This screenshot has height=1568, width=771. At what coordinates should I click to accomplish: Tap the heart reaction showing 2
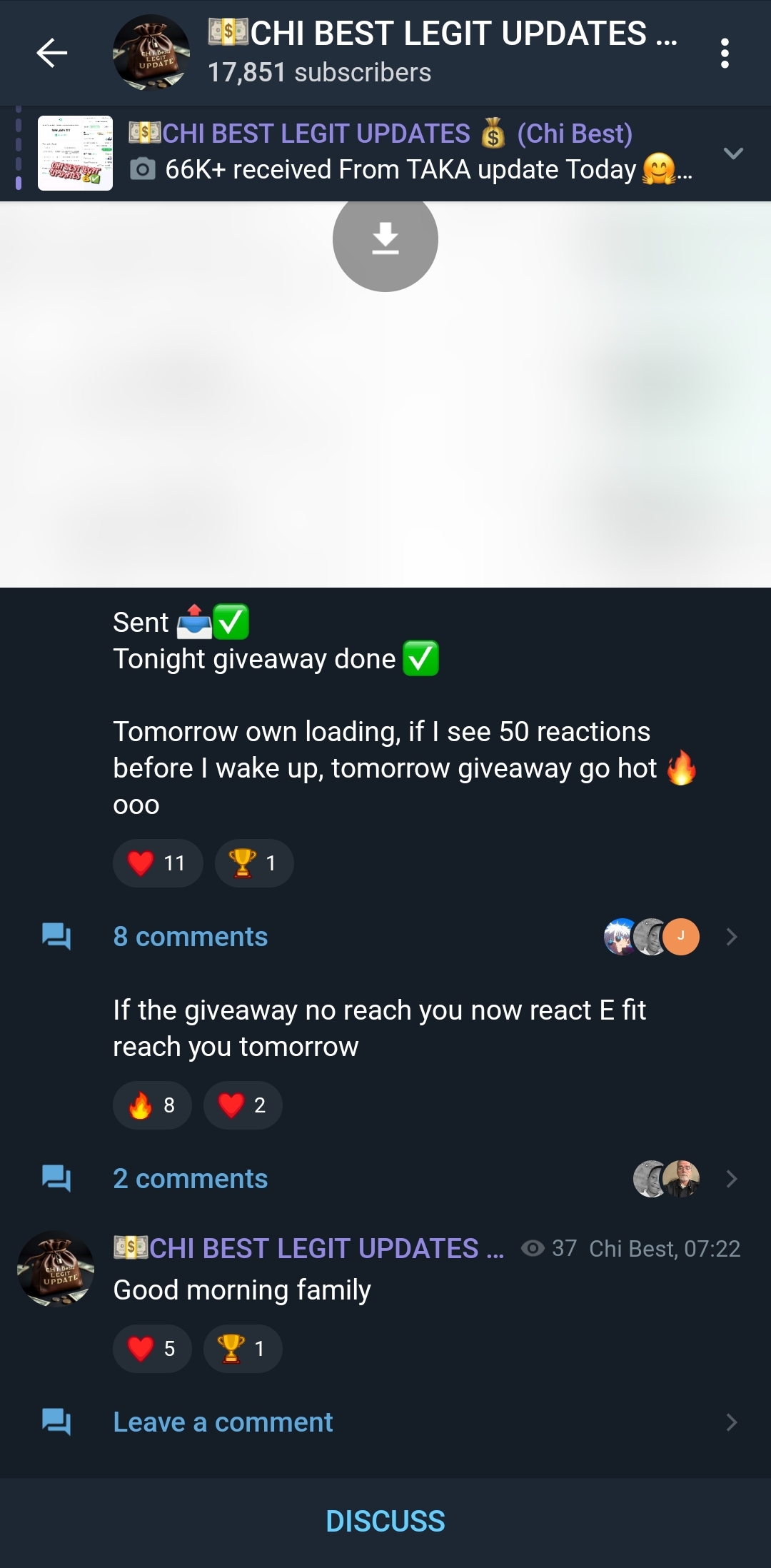coord(242,1105)
